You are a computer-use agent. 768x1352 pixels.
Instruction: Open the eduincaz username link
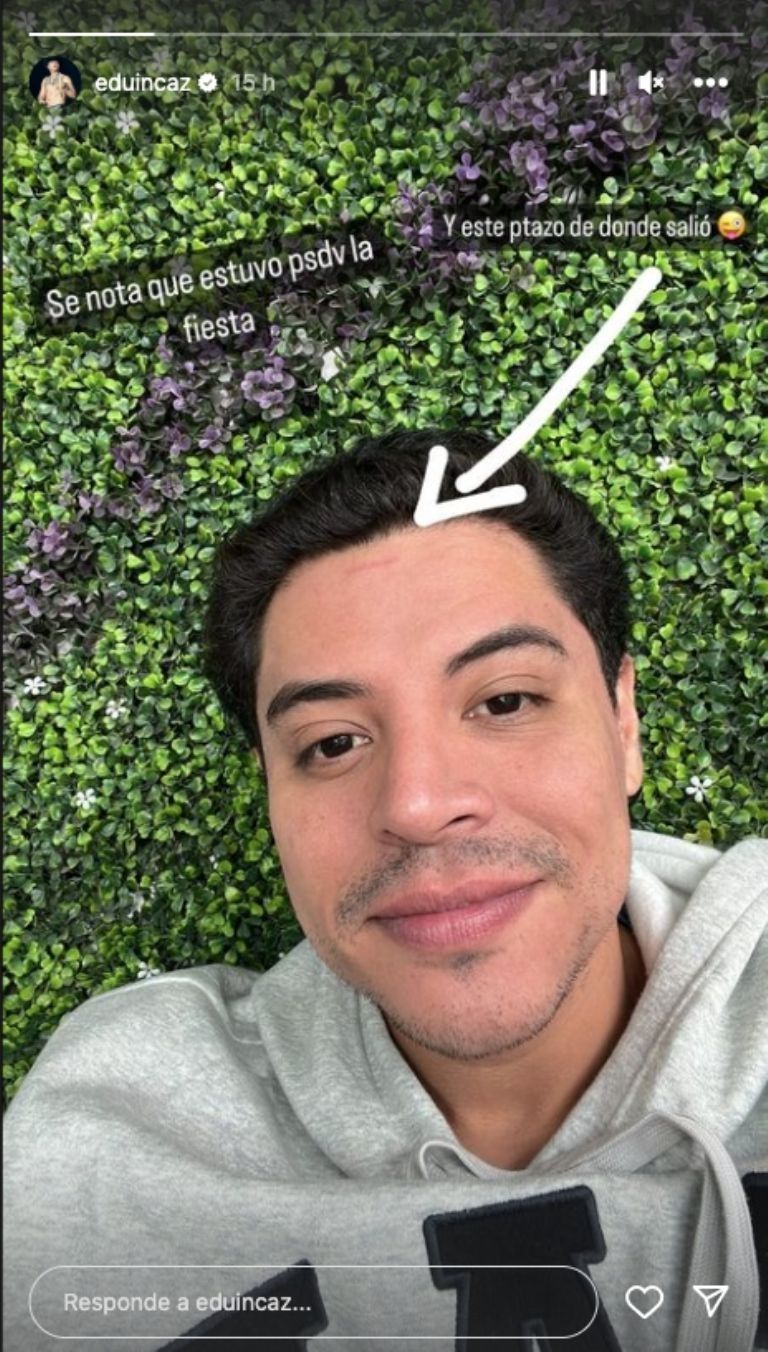pyautogui.click(x=142, y=83)
